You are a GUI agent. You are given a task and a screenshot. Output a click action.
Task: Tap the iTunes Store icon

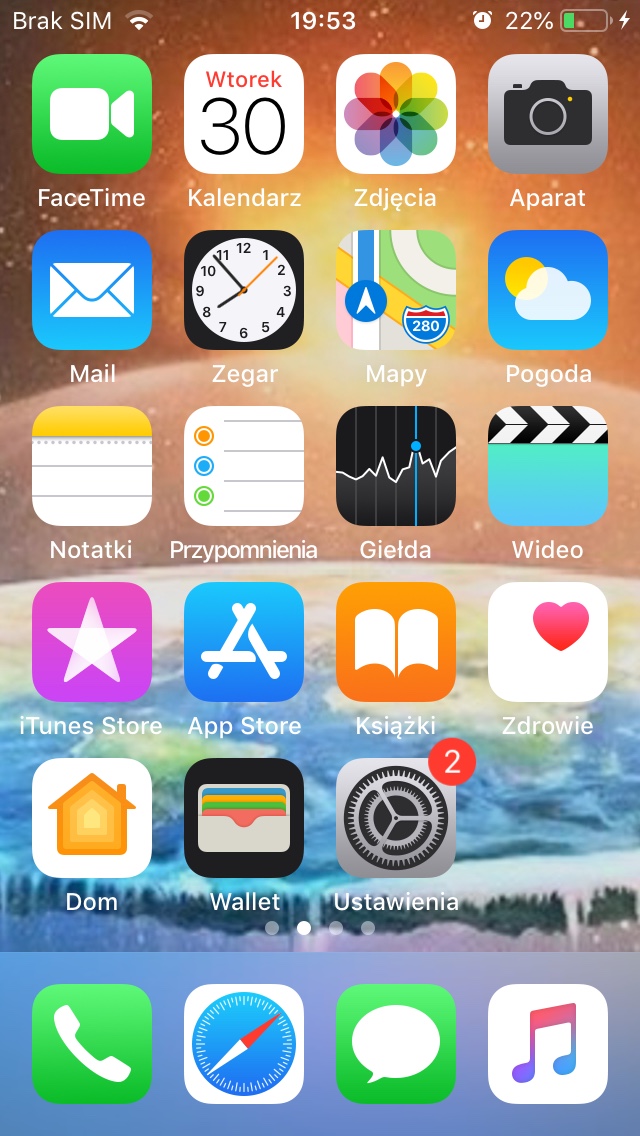click(92, 642)
